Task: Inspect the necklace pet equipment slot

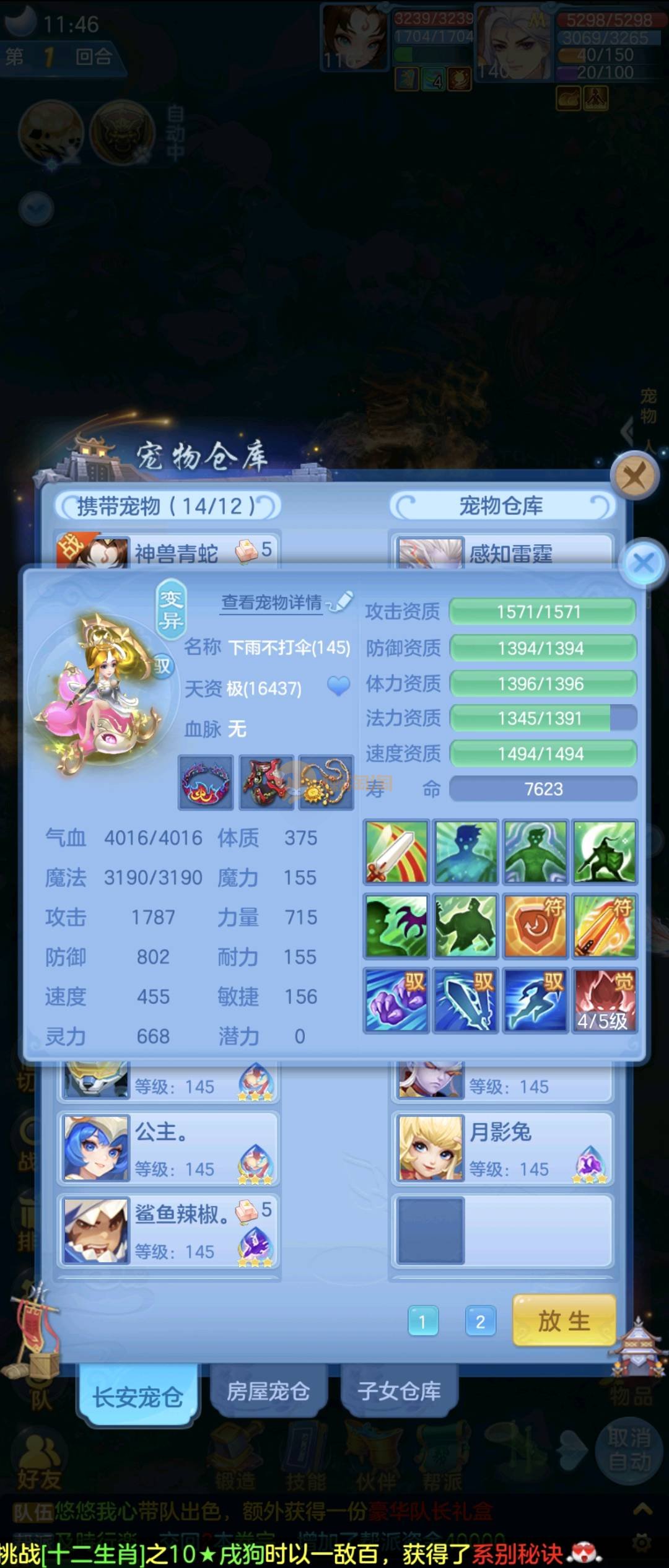Action: click(326, 782)
